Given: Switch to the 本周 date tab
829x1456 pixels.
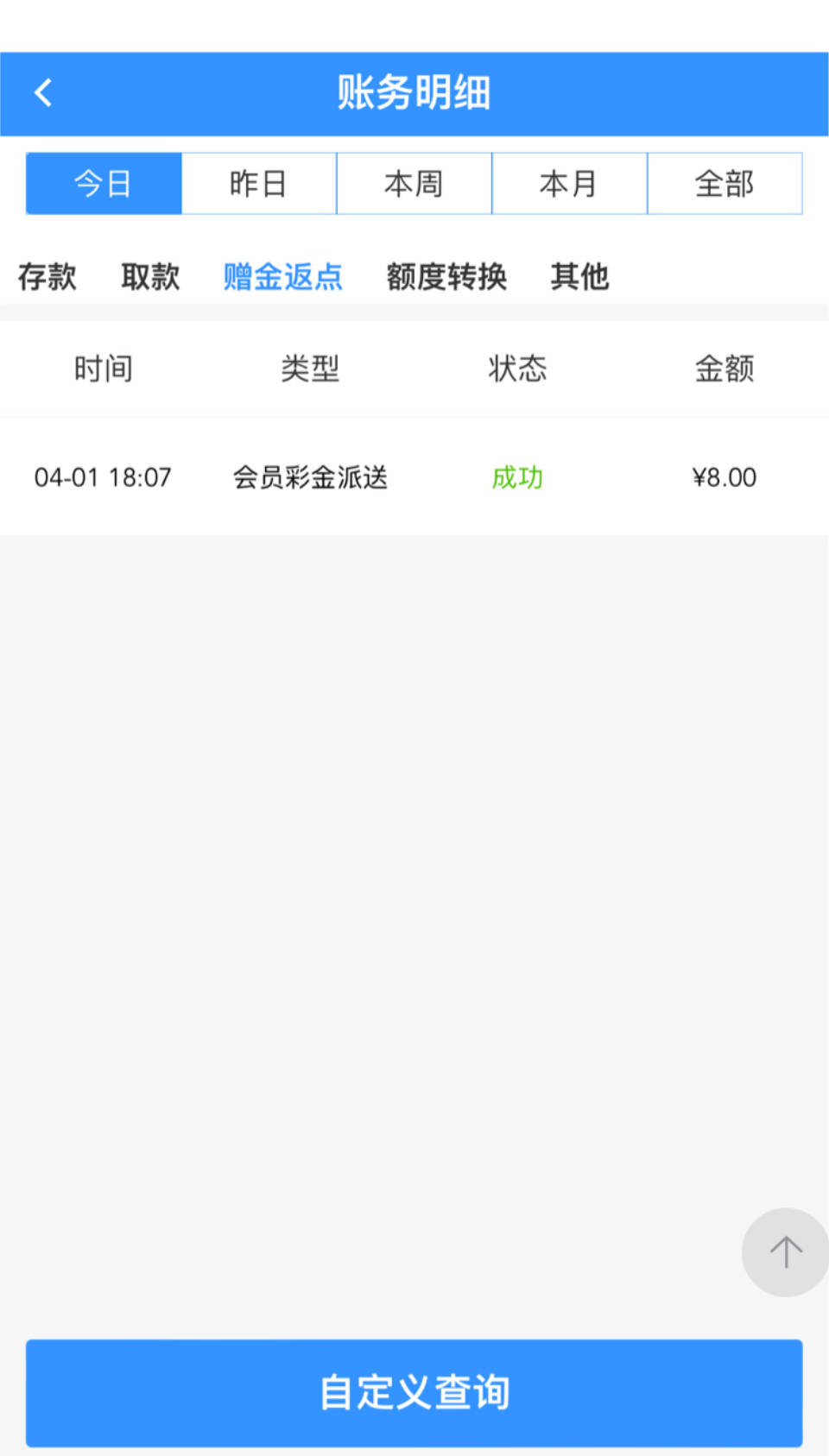Looking at the screenshot, I should point(414,183).
